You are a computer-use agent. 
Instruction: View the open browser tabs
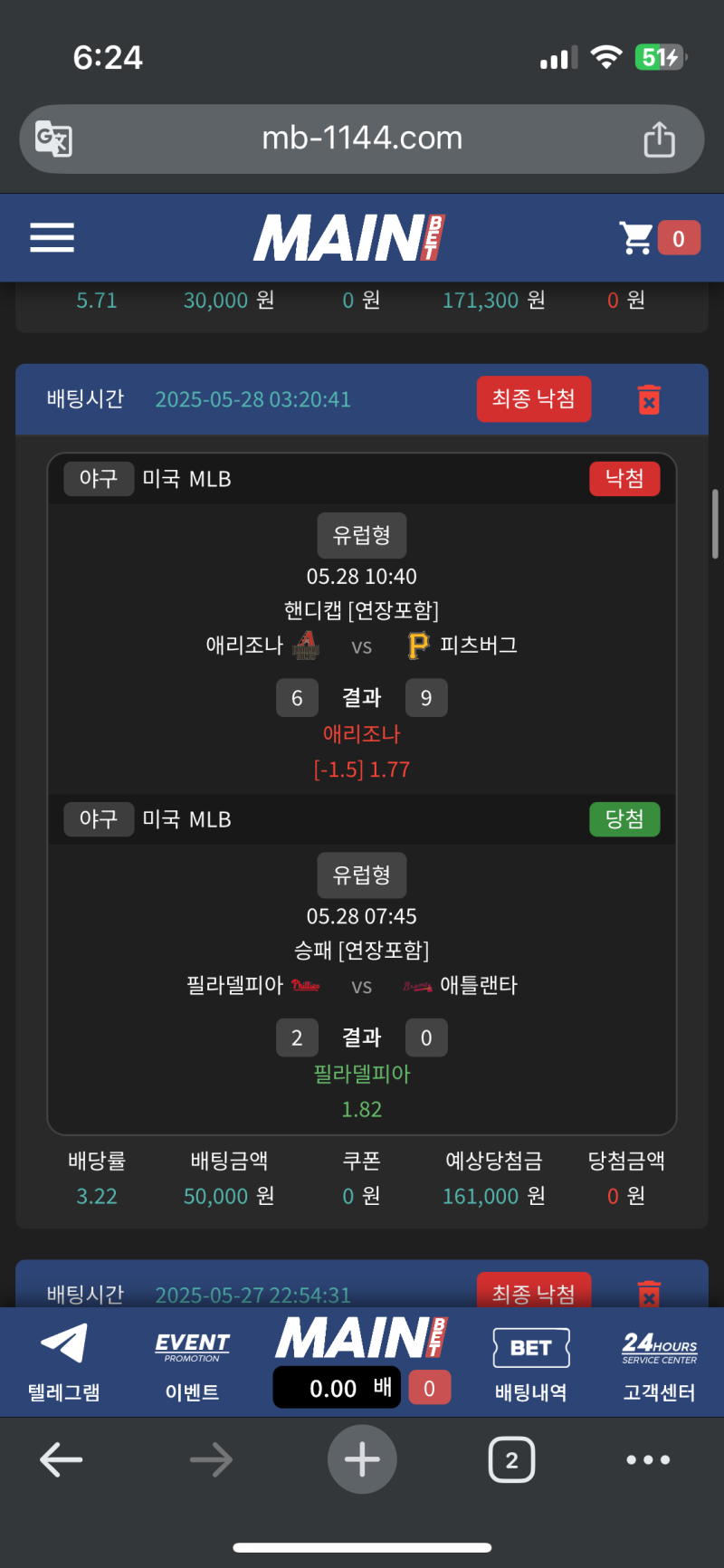click(x=511, y=1459)
